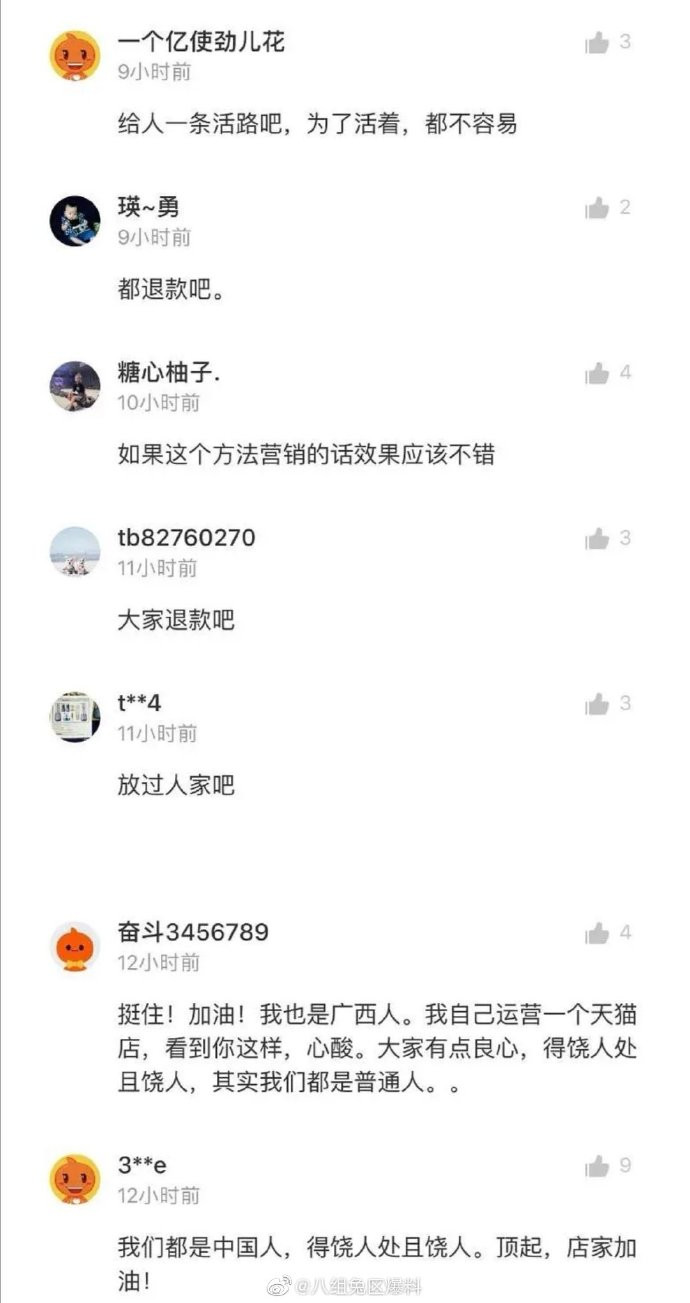690x1303 pixels.
Task: Open 瑛~勇's profile avatar
Action: click(75, 221)
